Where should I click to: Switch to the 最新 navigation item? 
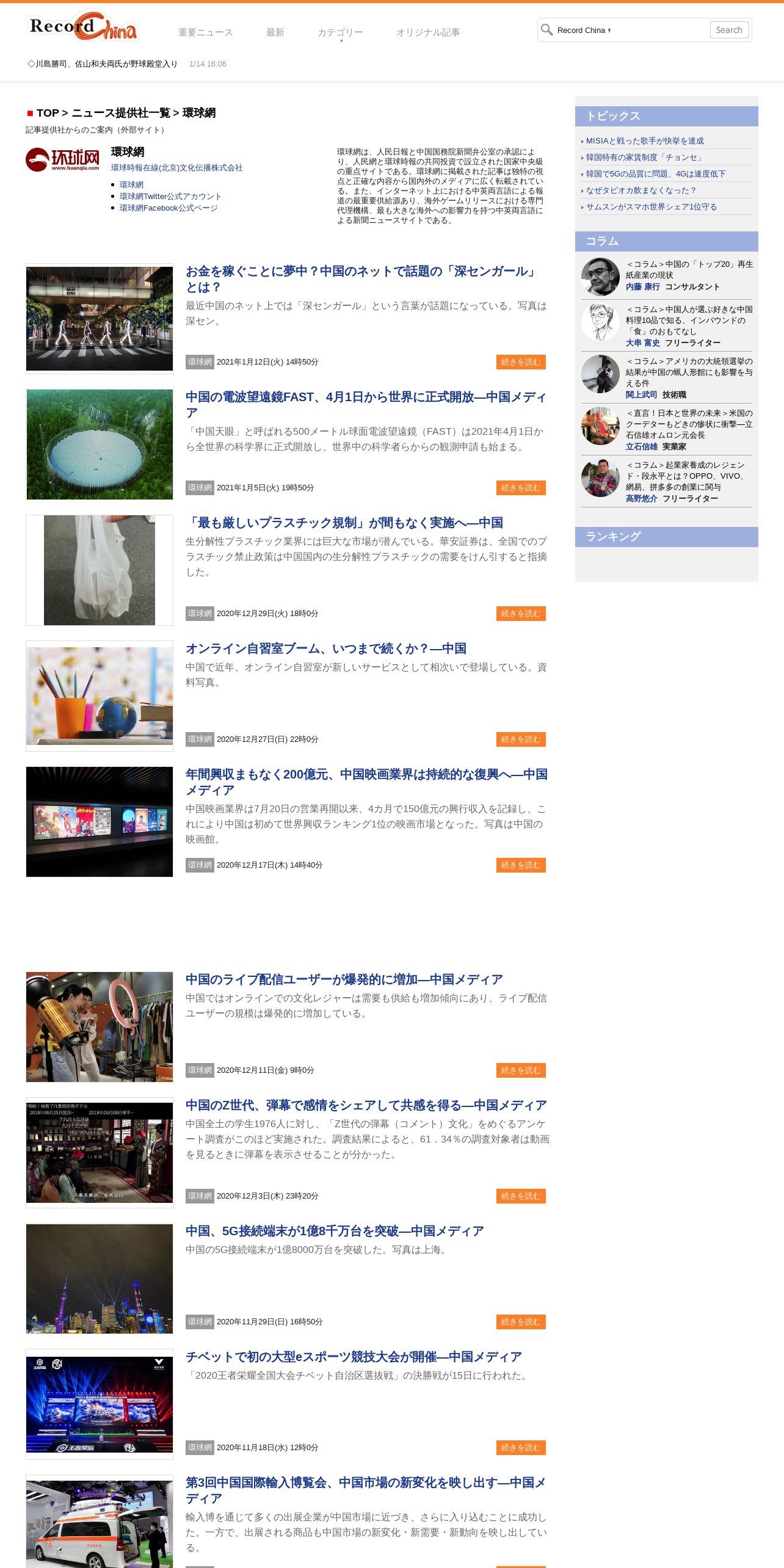(275, 32)
